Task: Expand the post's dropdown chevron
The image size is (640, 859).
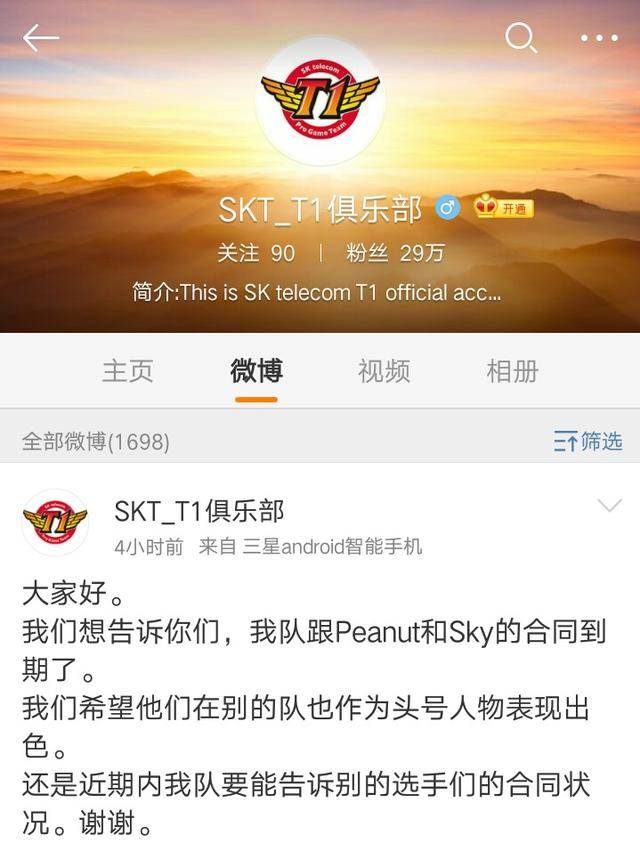Action: click(x=609, y=506)
